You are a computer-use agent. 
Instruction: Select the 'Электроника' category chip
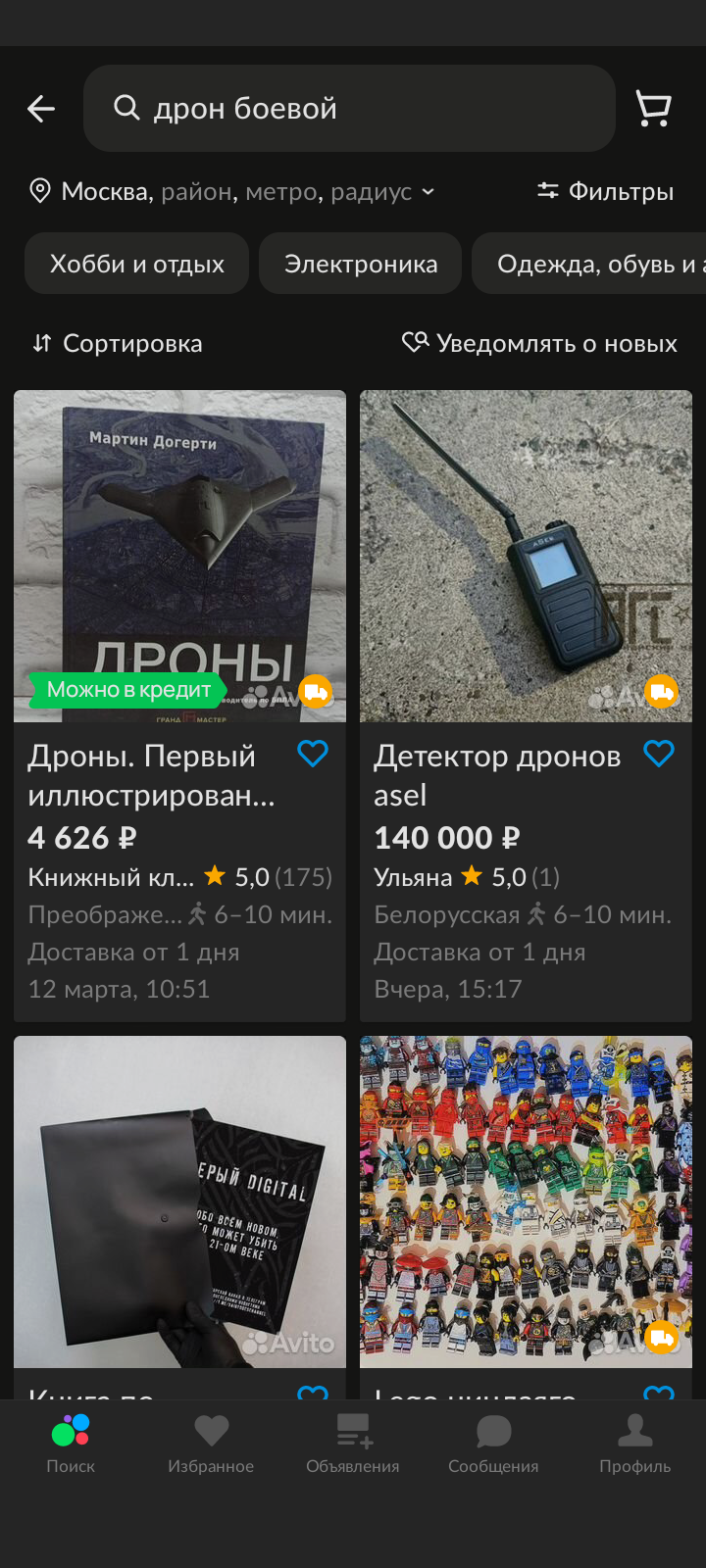click(x=361, y=264)
